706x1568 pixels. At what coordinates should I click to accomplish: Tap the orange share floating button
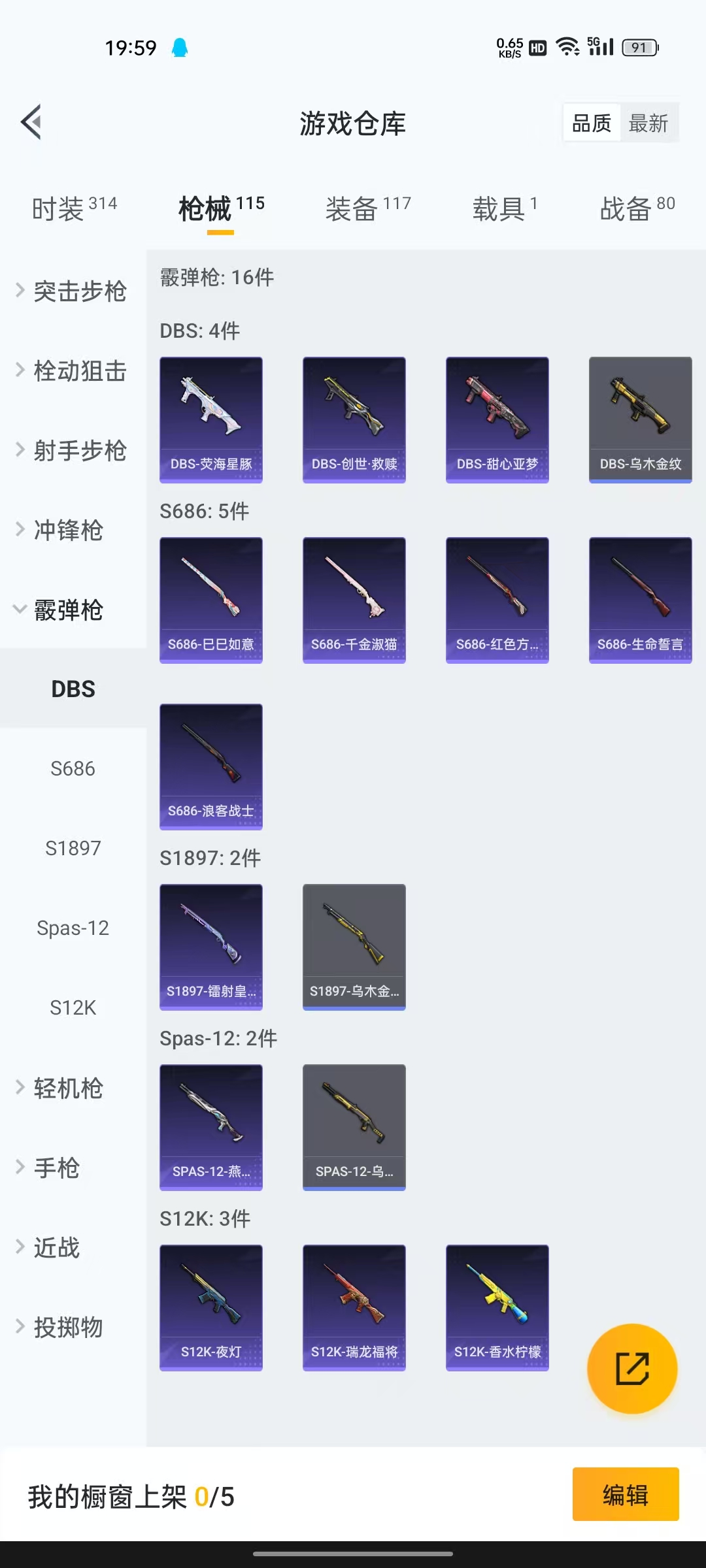pos(632,1369)
